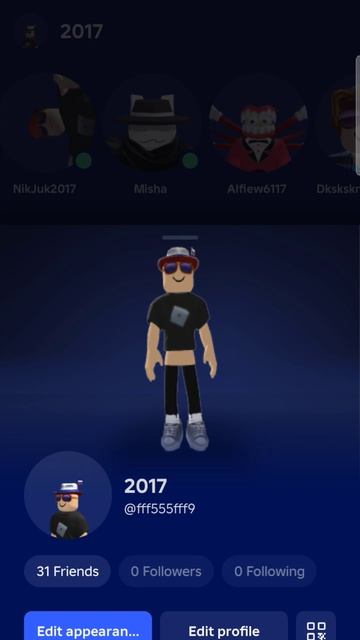360x640 pixels.
Task: View the 31 Friends list
Action: (x=67, y=571)
